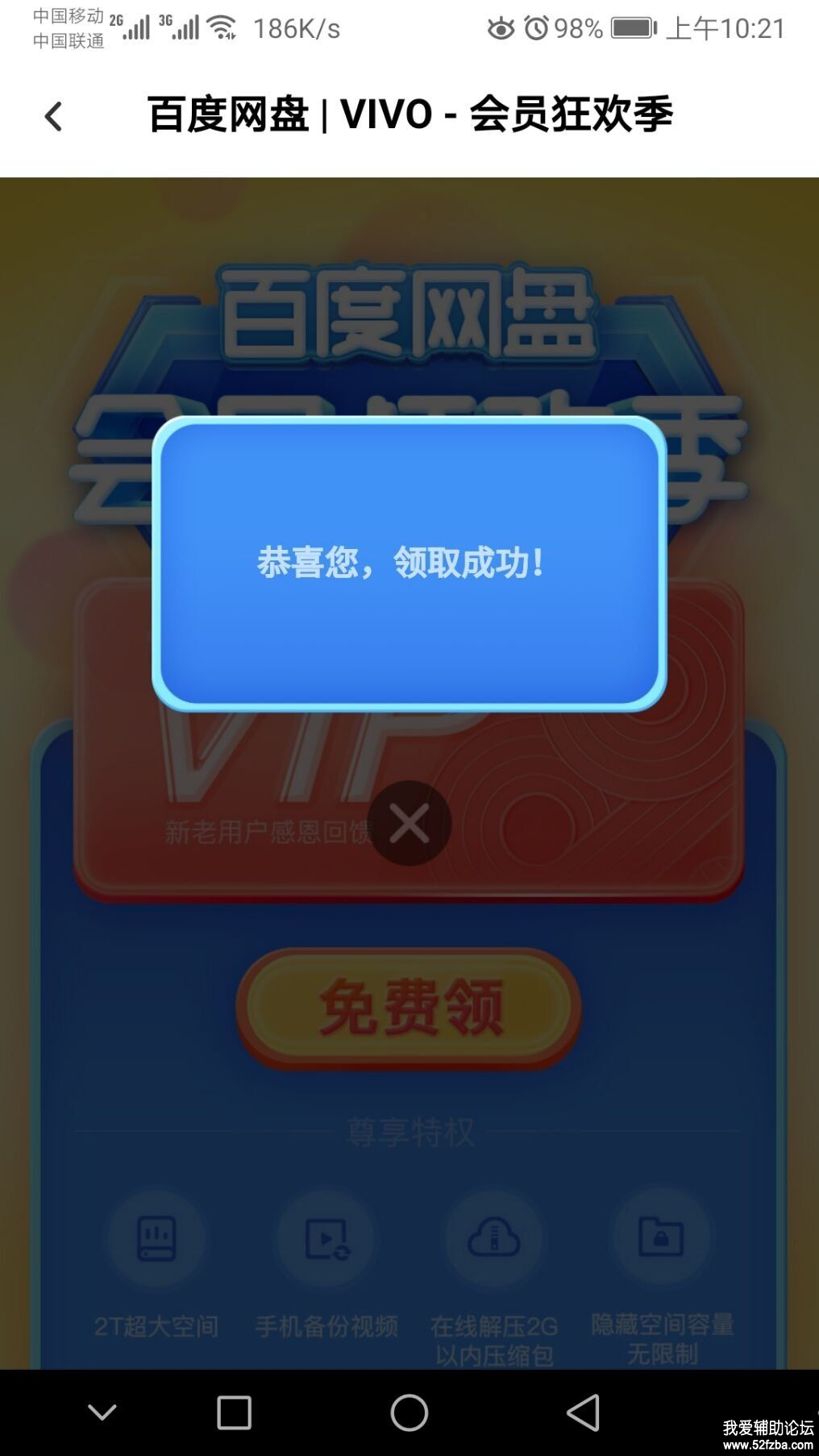Image resolution: width=819 pixels, height=1456 pixels.
Task: Hide the navigation bar with the down chevron
Action: click(x=102, y=1412)
